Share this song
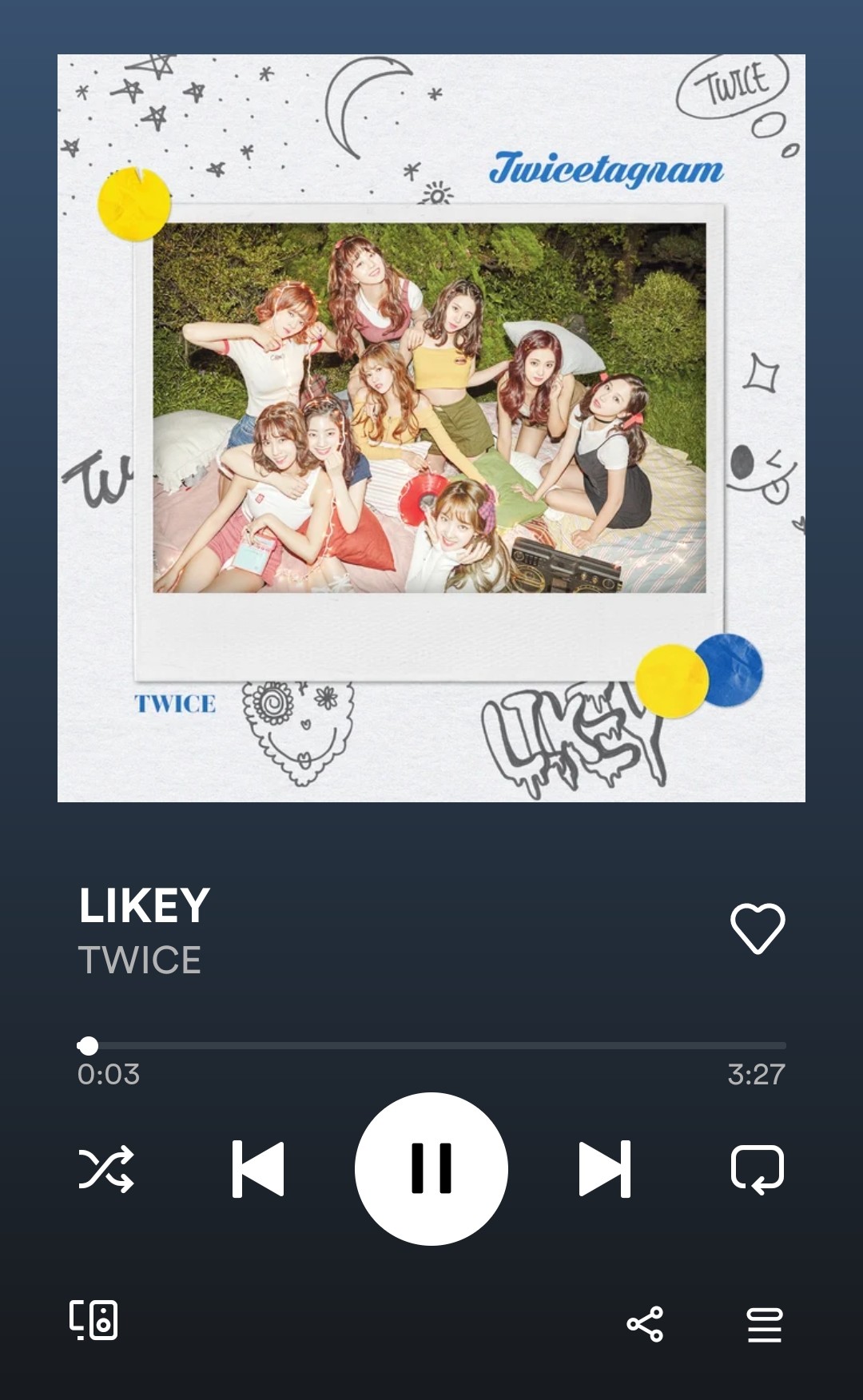This screenshot has width=863, height=1400. (645, 1324)
